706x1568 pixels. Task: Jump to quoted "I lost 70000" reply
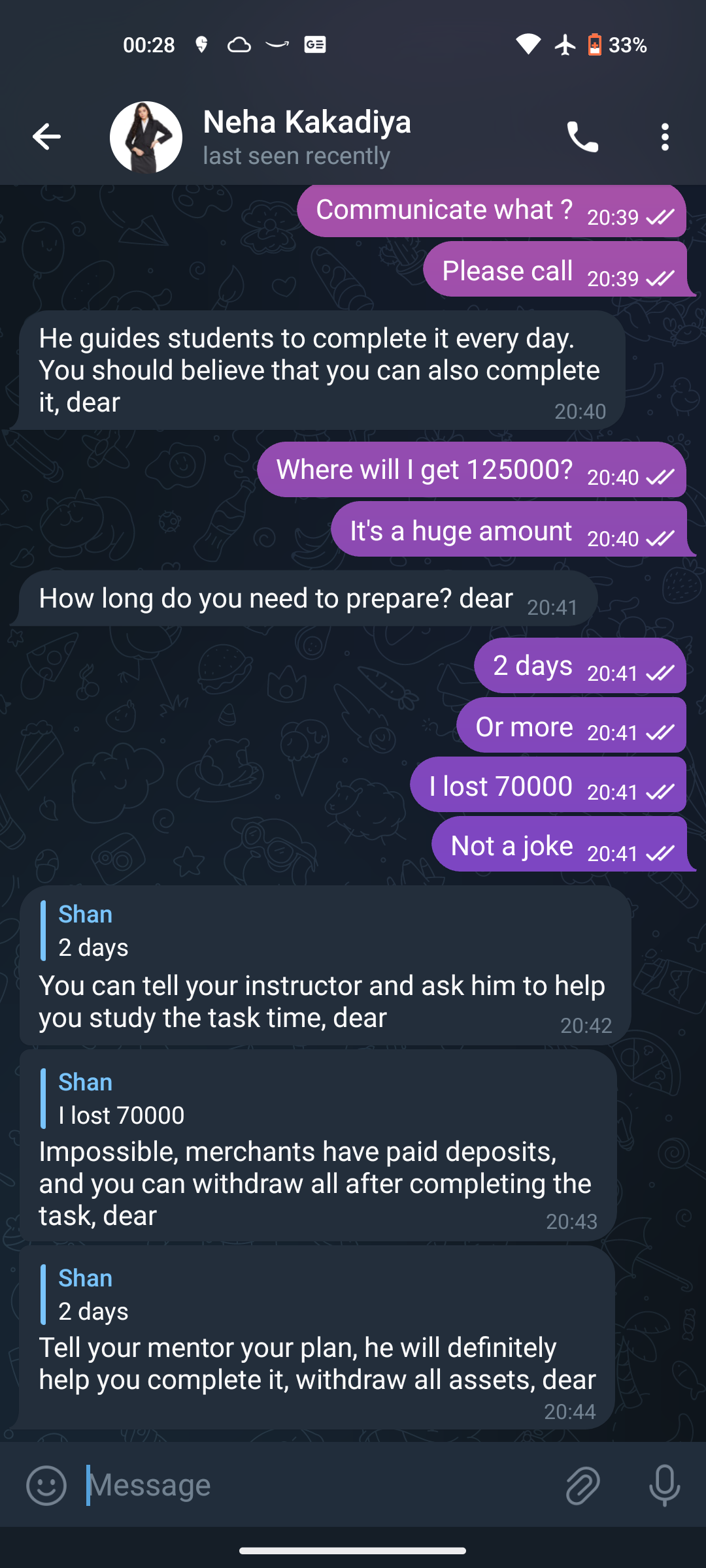[122, 1099]
